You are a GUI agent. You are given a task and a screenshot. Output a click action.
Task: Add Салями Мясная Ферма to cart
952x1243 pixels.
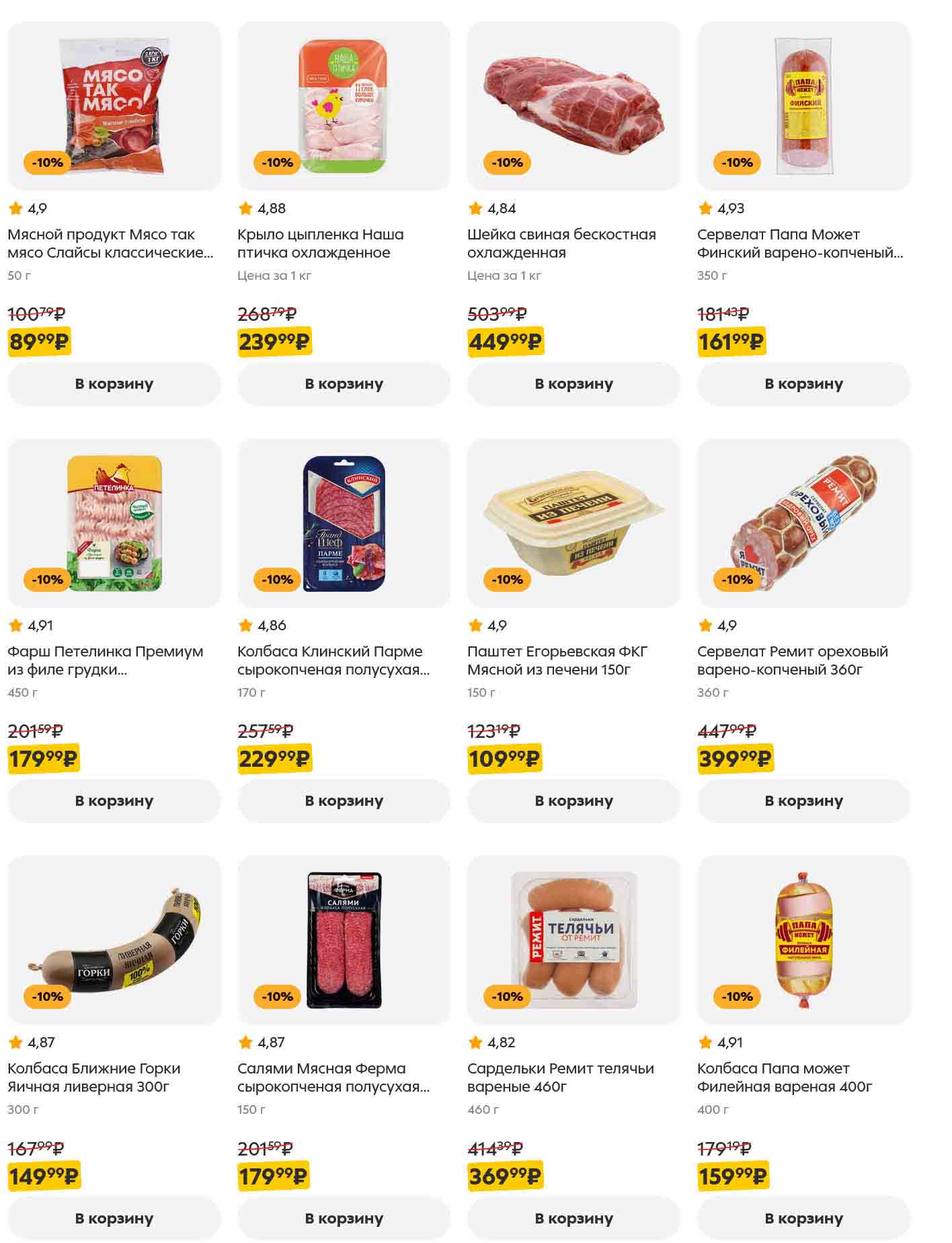[x=344, y=1218]
